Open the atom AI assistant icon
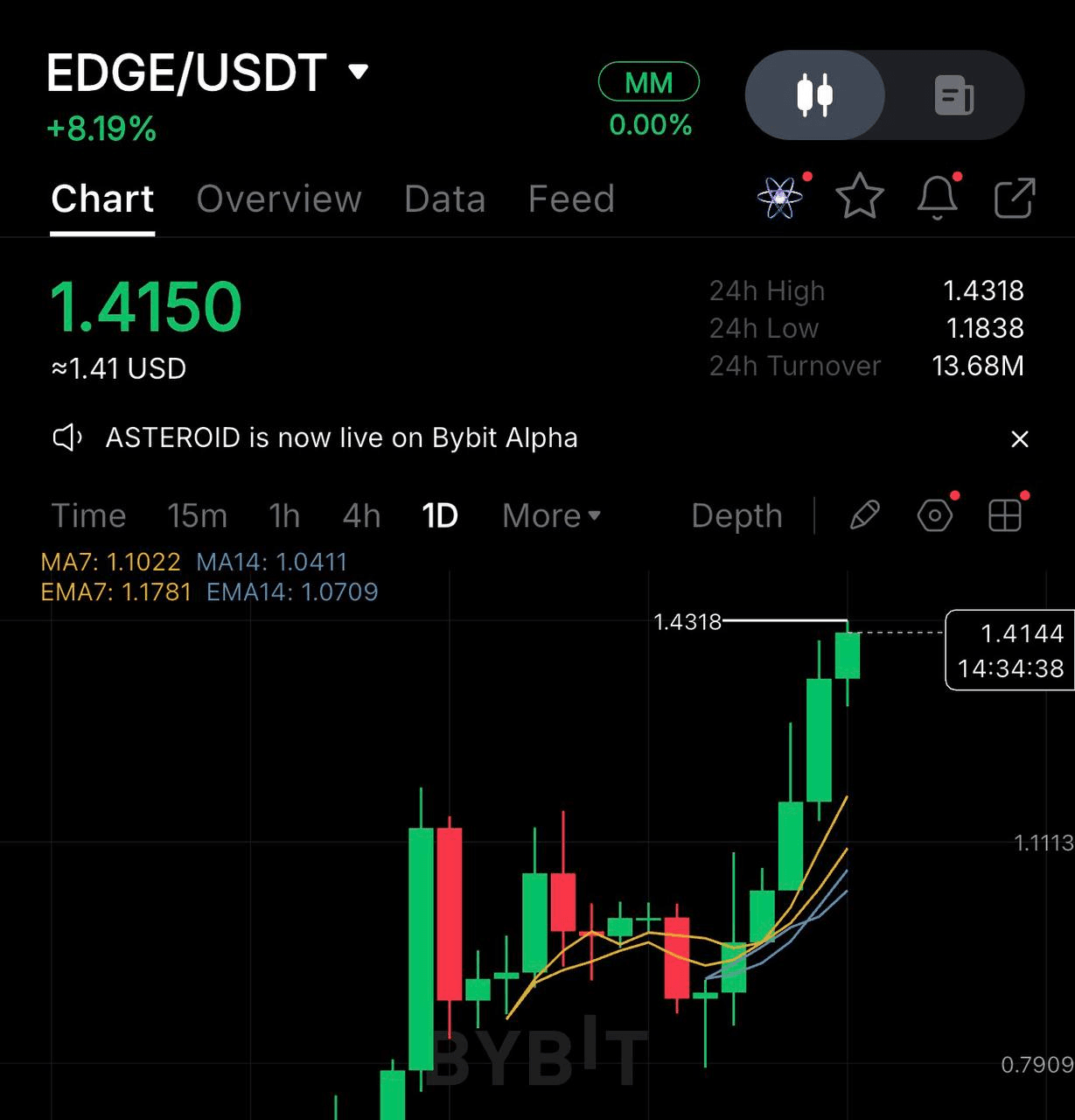Screen dimensions: 1075x1120 pos(779,197)
